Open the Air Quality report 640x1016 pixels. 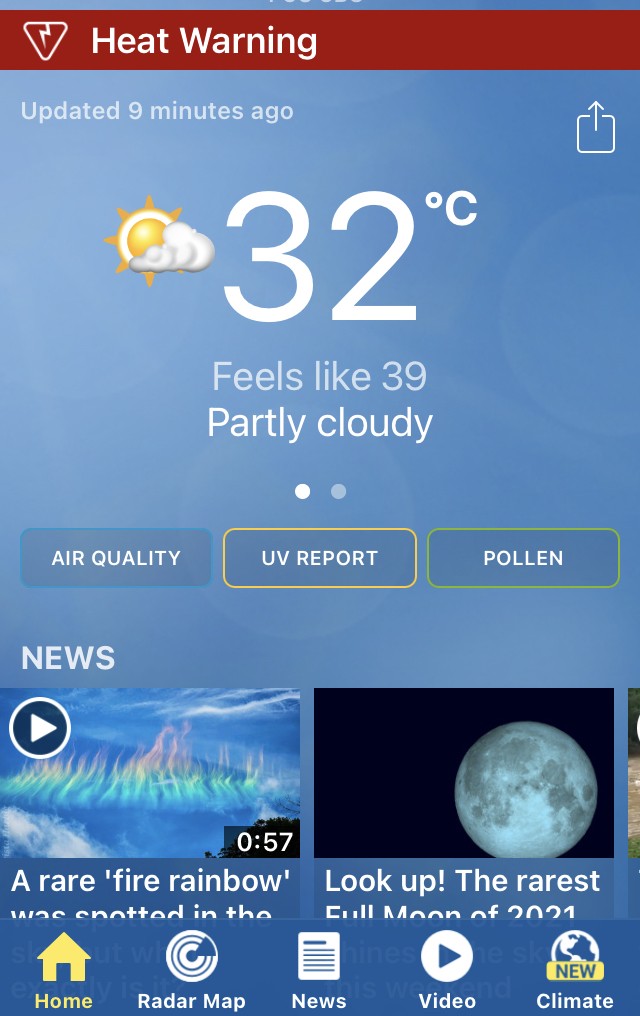point(116,558)
